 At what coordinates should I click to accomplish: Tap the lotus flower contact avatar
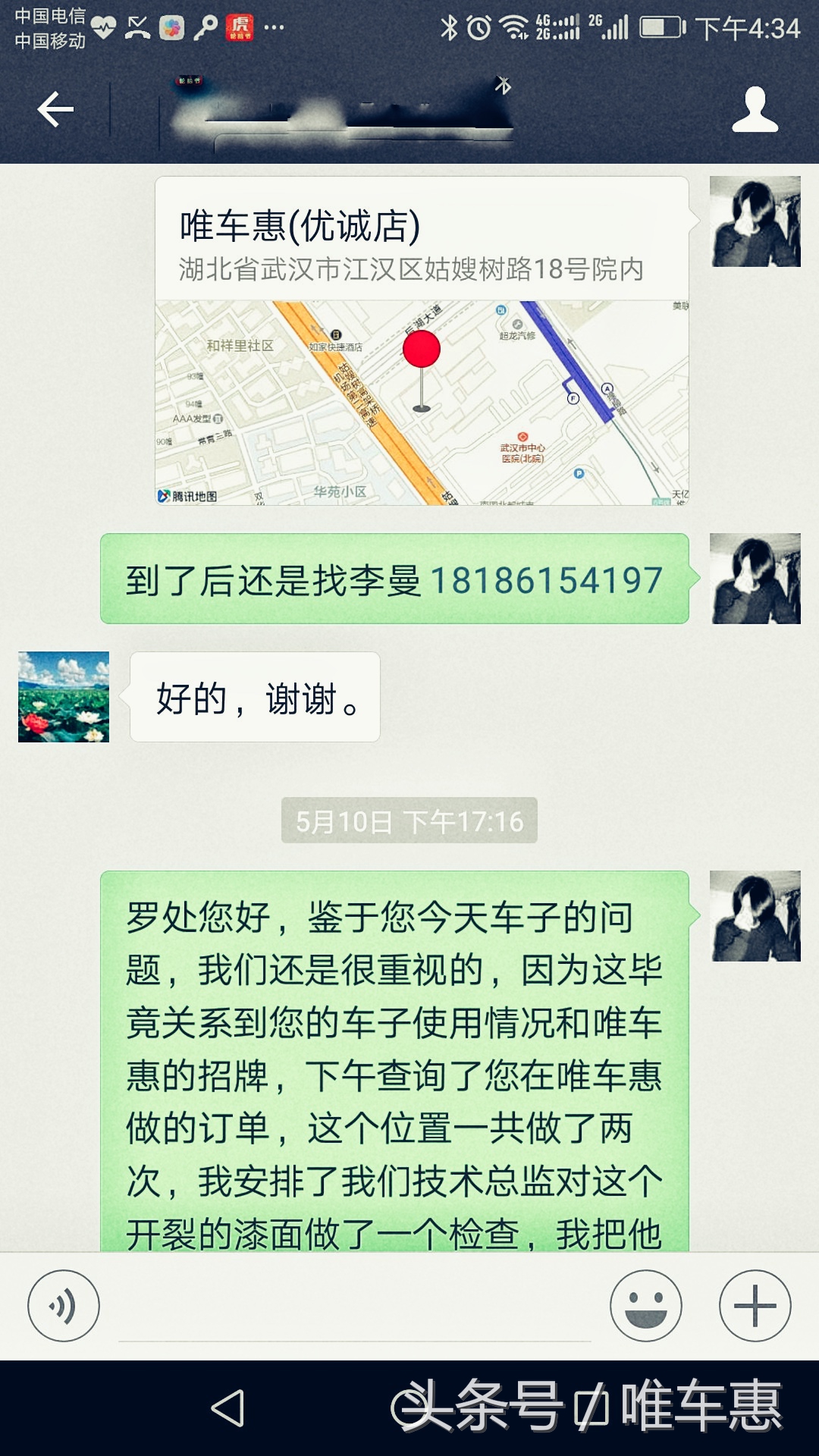(x=64, y=698)
